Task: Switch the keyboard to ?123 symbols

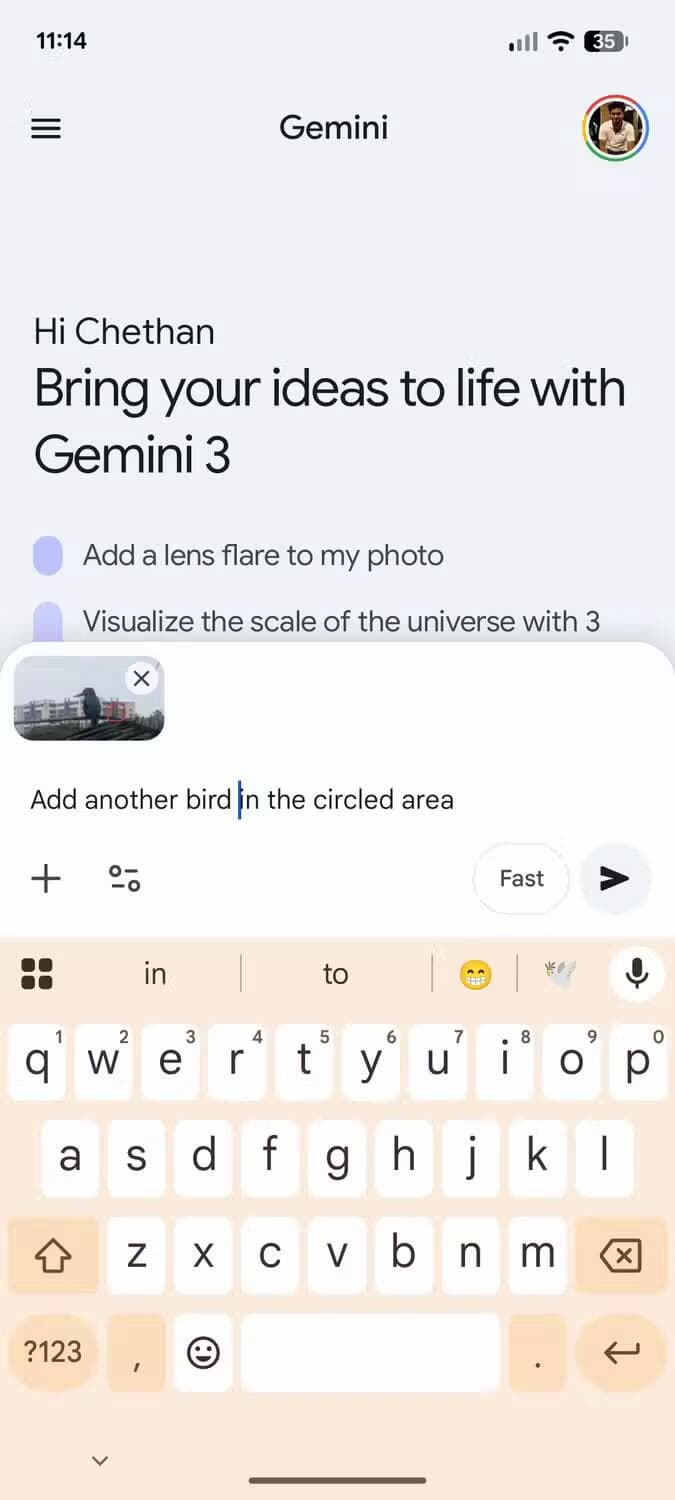Action: click(x=52, y=1352)
